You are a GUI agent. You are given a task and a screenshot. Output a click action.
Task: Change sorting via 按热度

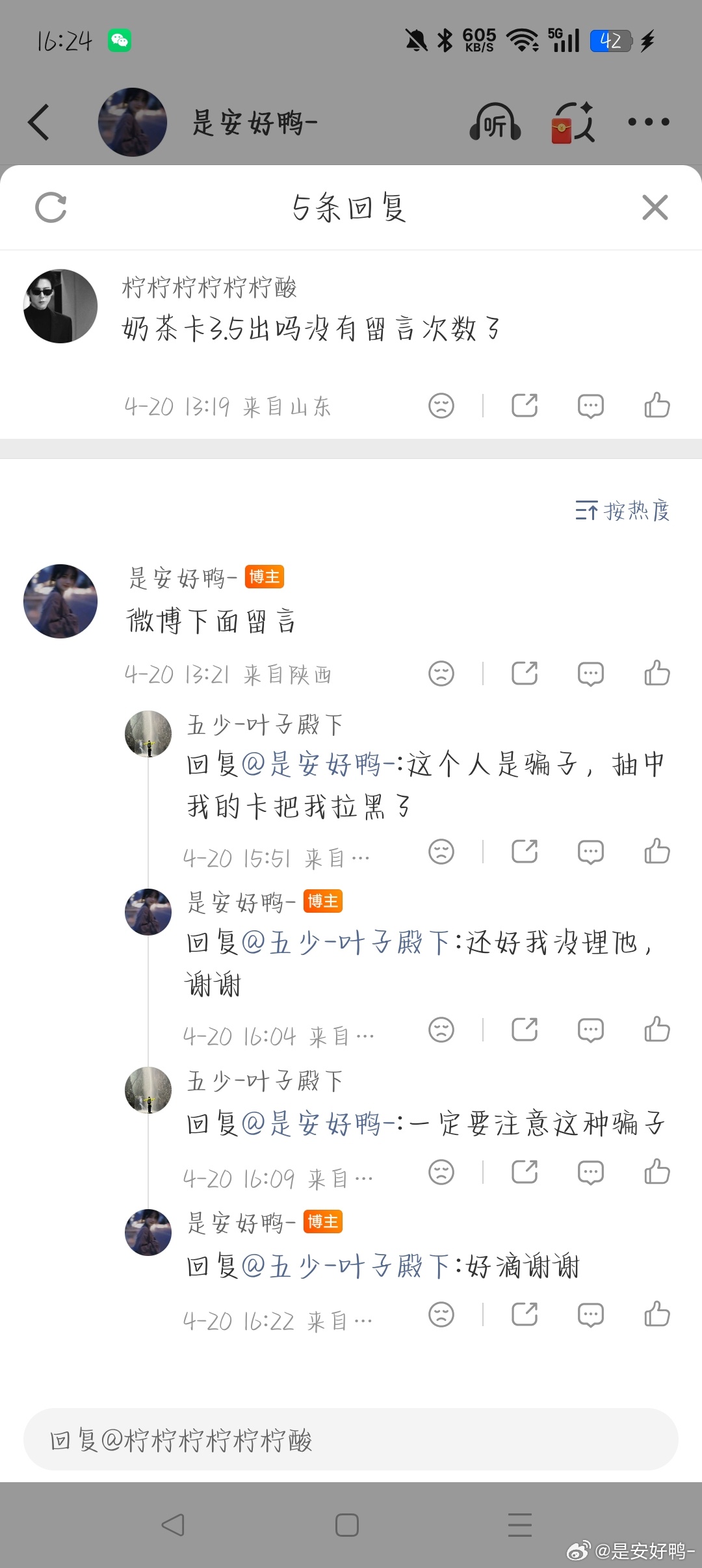(x=623, y=511)
